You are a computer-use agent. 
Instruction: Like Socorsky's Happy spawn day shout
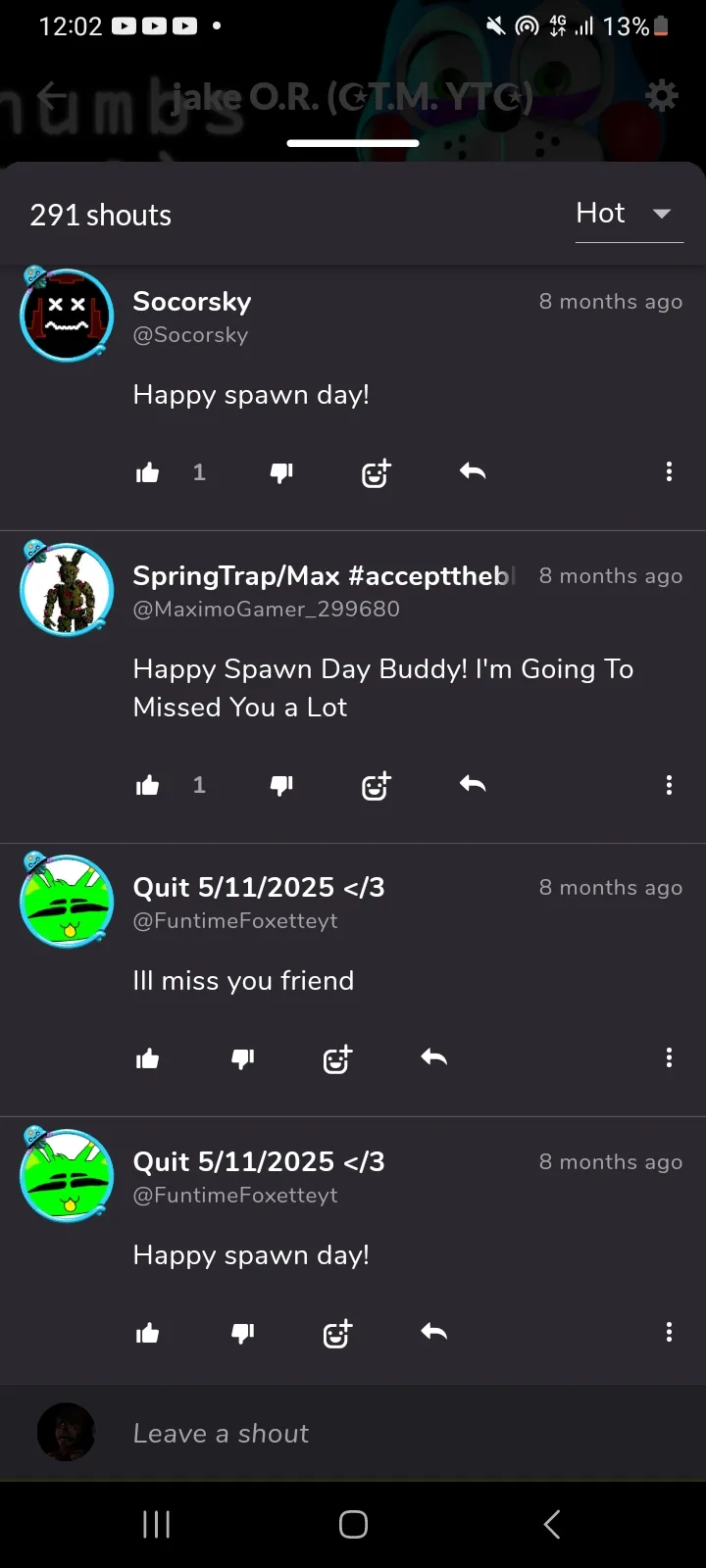[148, 473]
